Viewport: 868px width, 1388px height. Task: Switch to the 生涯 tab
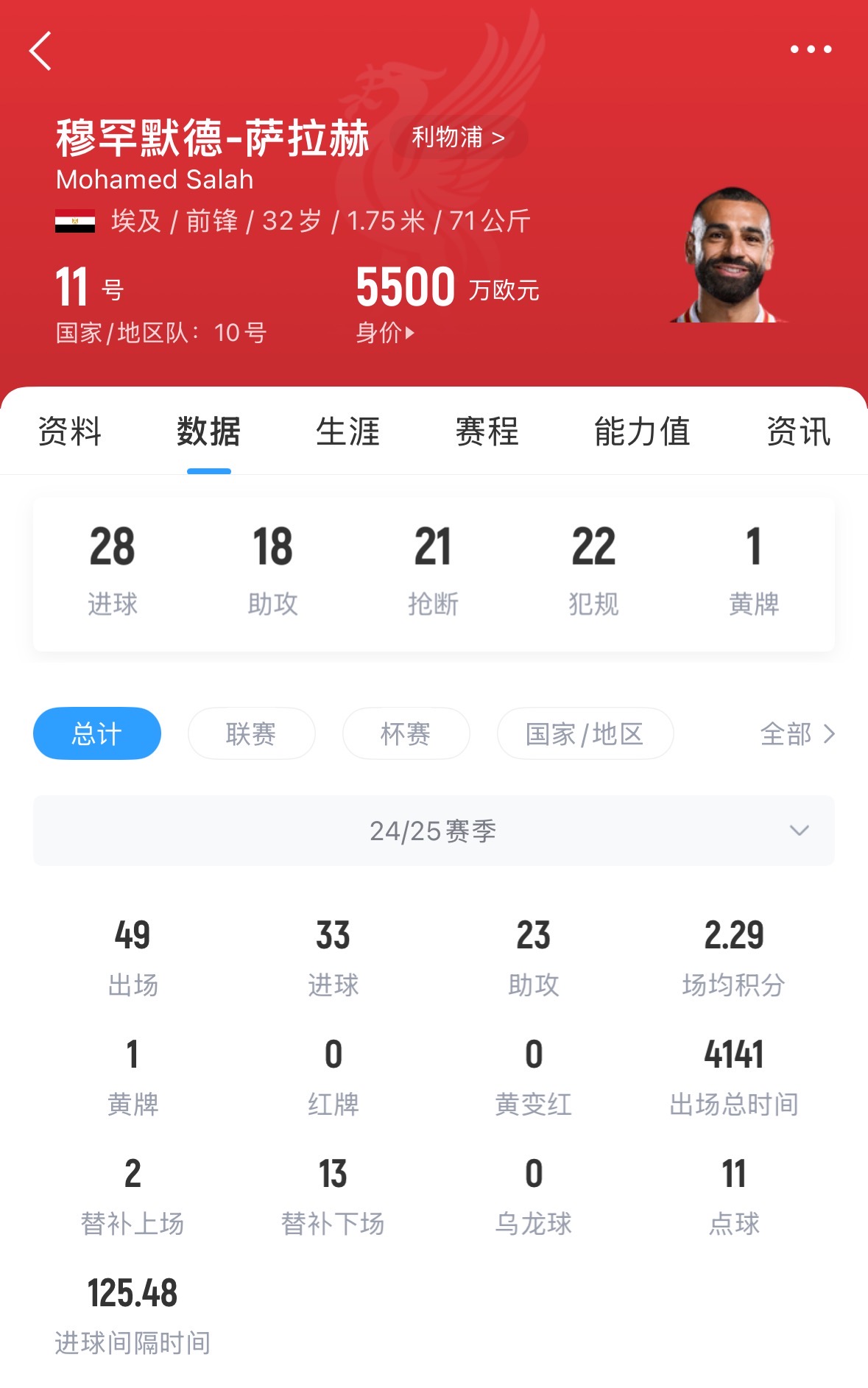click(x=347, y=431)
